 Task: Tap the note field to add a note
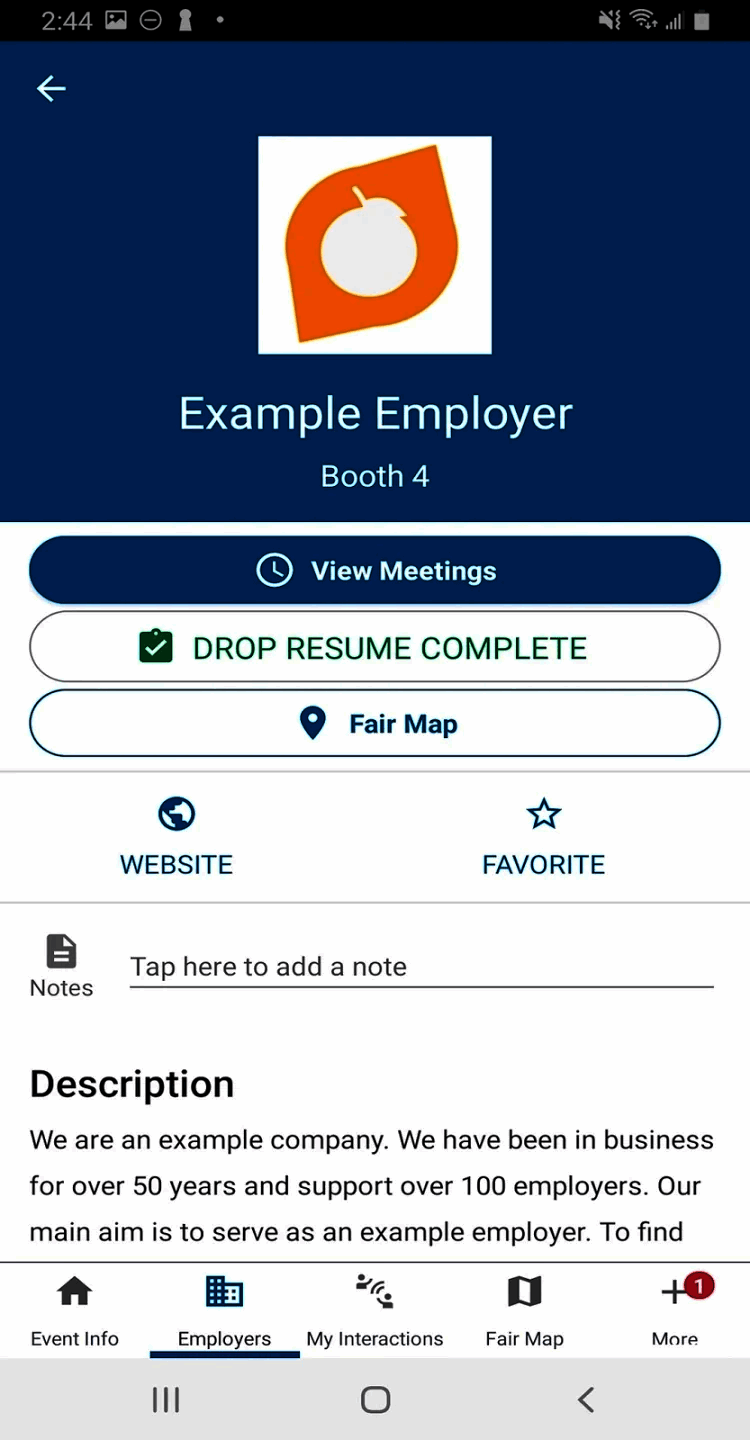click(420, 966)
